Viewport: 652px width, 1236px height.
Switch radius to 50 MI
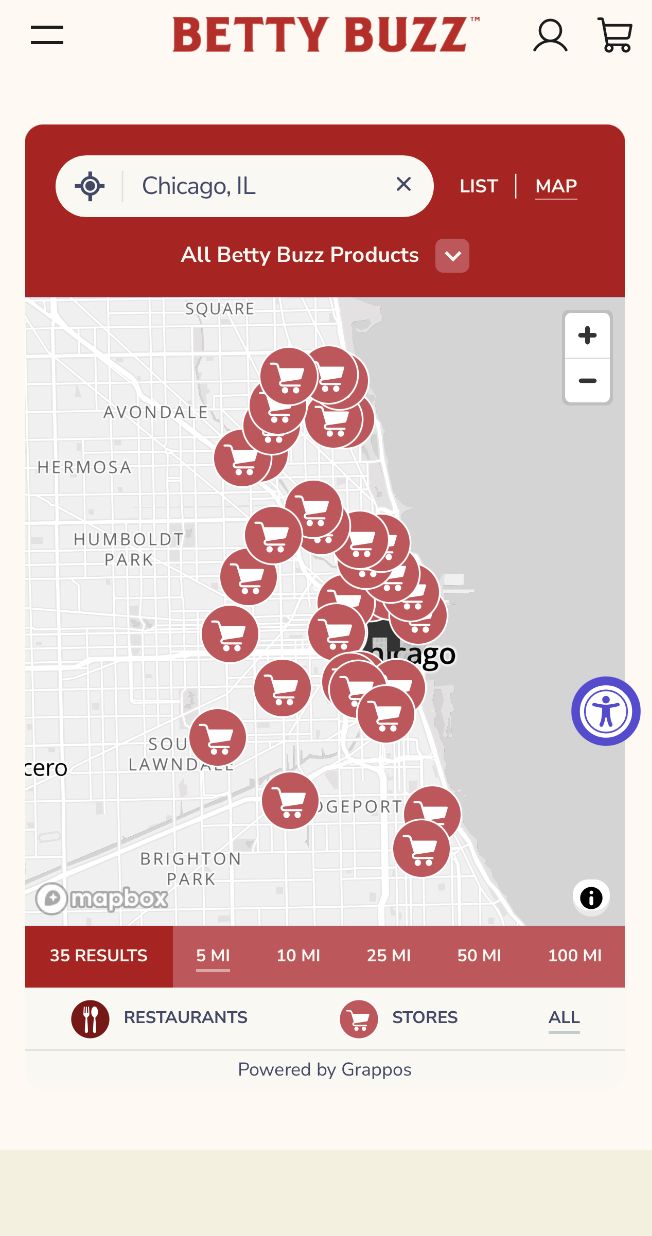pyautogui.click(x=479, y=955)
